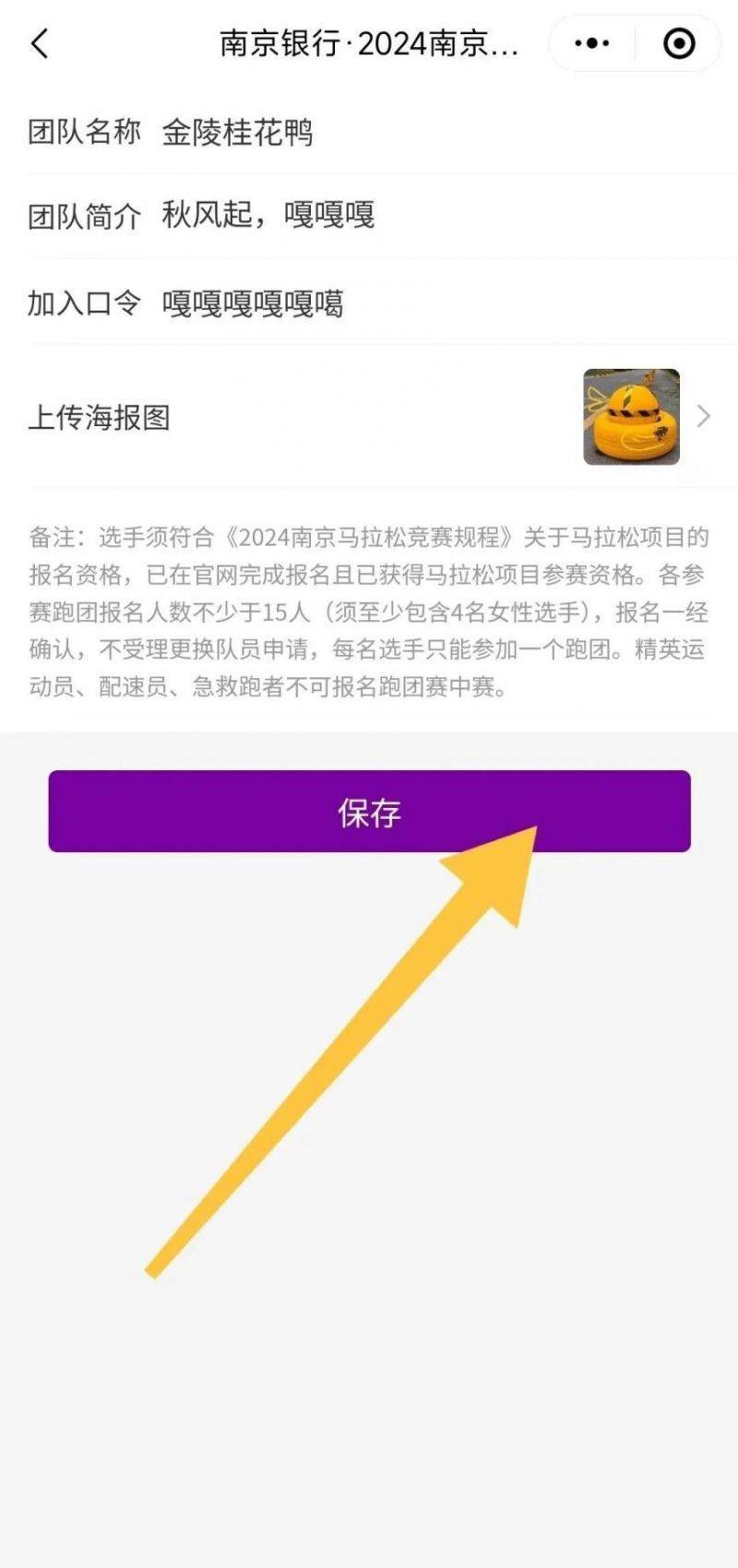Edit the 团队简介 field reading 秋风起，嘎嘎嘎
This screenshot has width=738, height=1568.
268,214
